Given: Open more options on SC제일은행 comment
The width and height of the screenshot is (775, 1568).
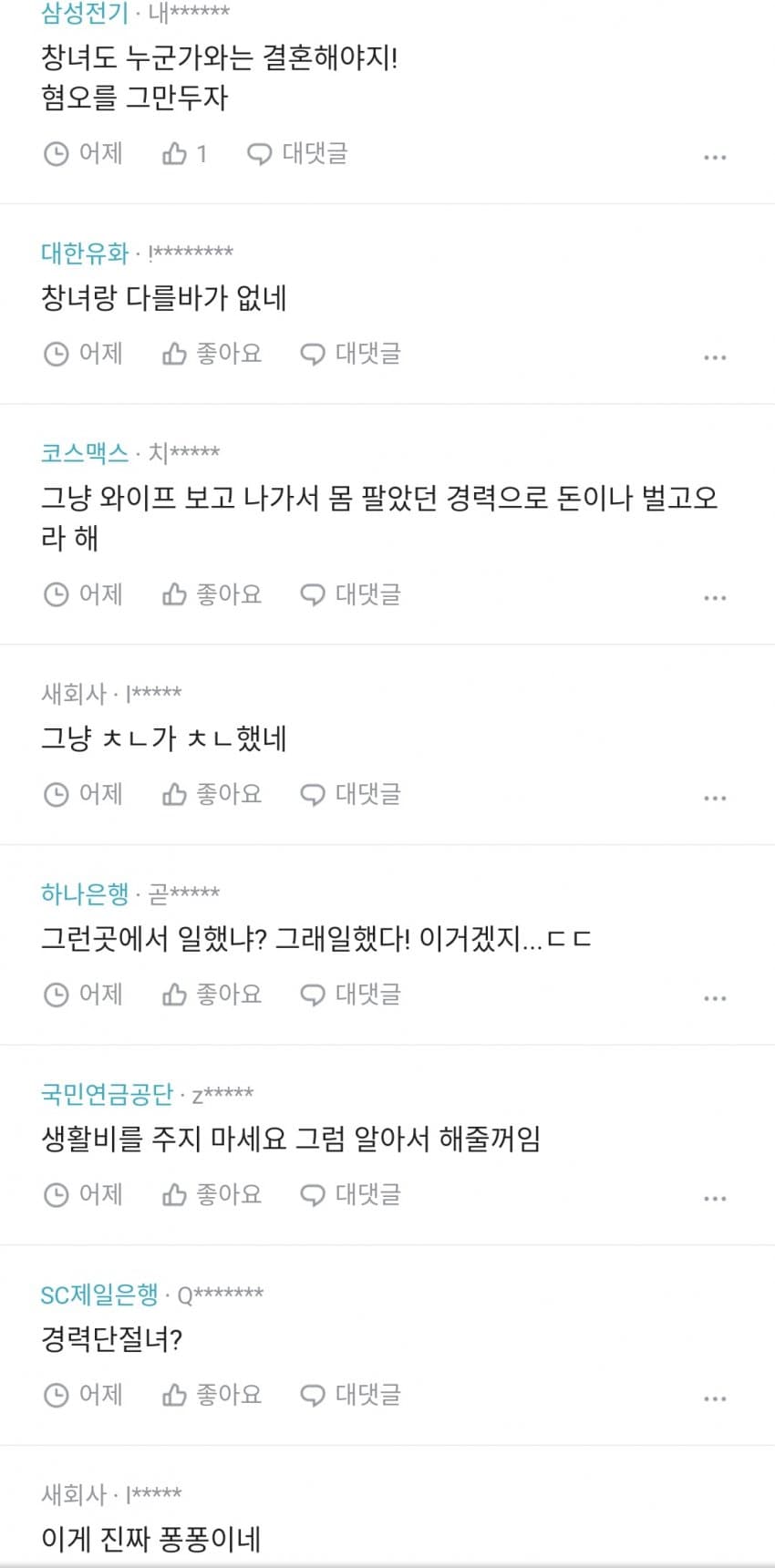Looking at the screenshot, I should click(715, 1398).
